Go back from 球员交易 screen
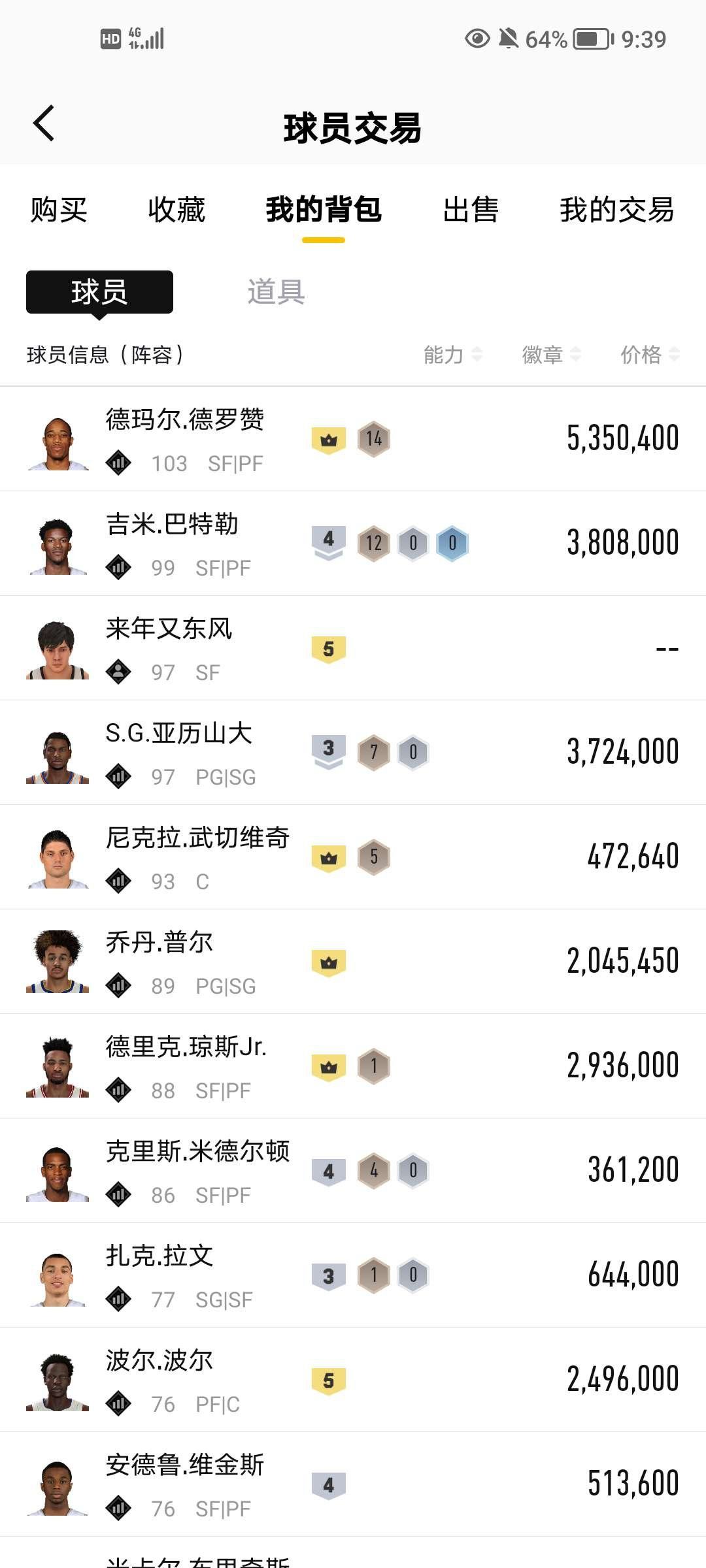The width and height of the screenshot is (706, 1568). point(44,123)
